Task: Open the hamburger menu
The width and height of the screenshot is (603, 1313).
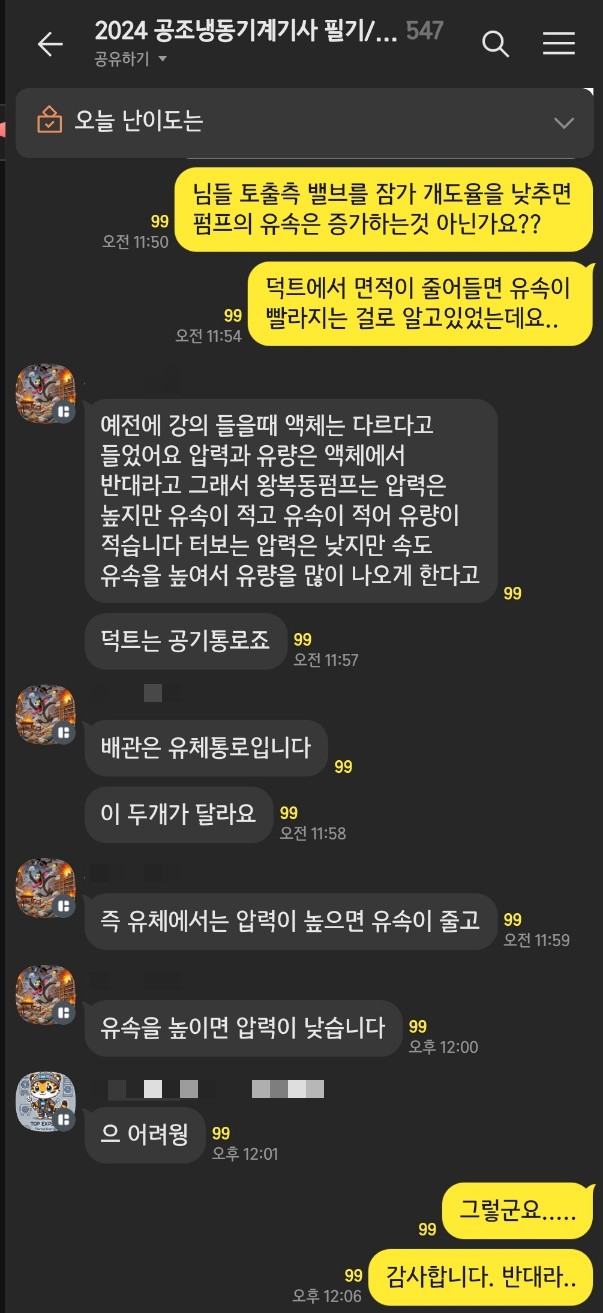Action: [x=558, y=44]
